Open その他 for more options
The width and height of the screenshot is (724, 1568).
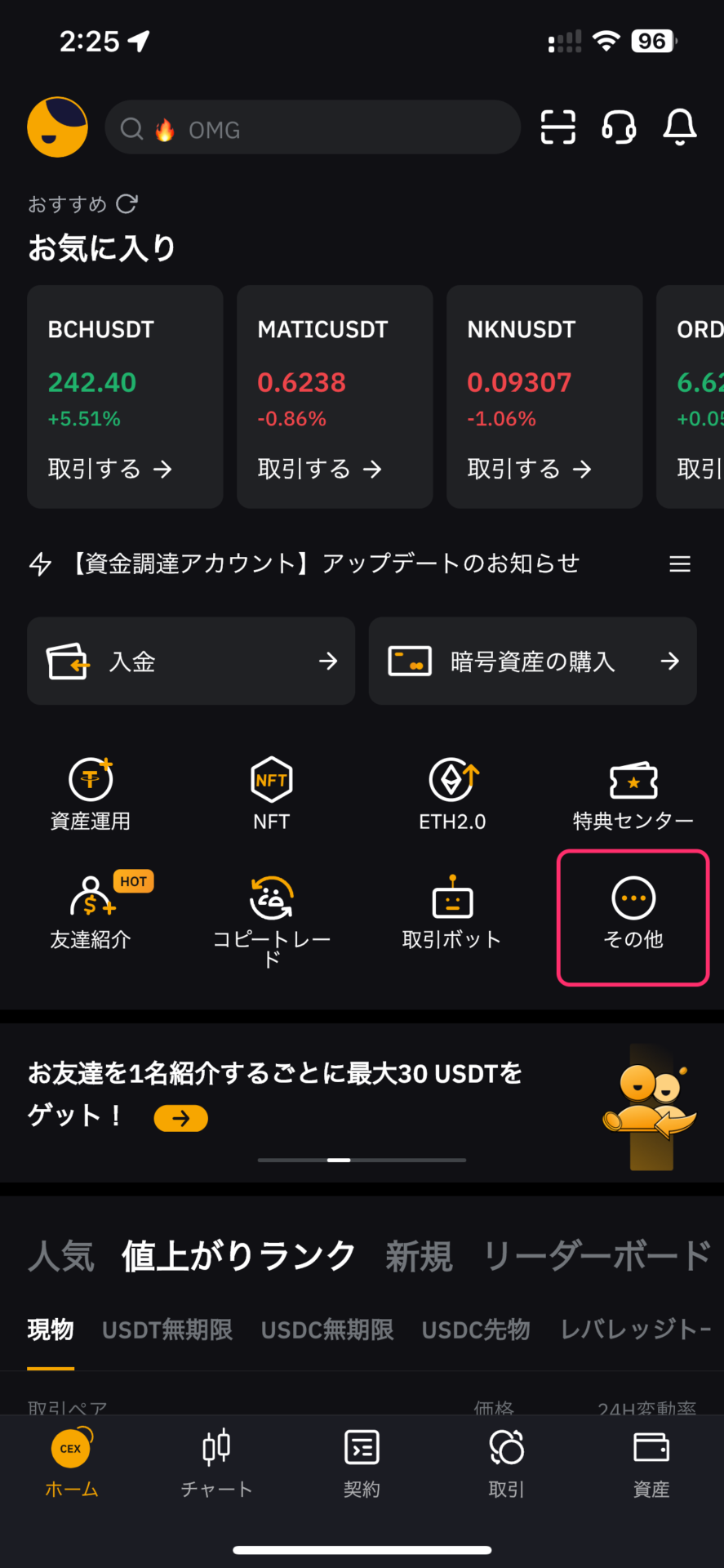(x=633, y=917)
